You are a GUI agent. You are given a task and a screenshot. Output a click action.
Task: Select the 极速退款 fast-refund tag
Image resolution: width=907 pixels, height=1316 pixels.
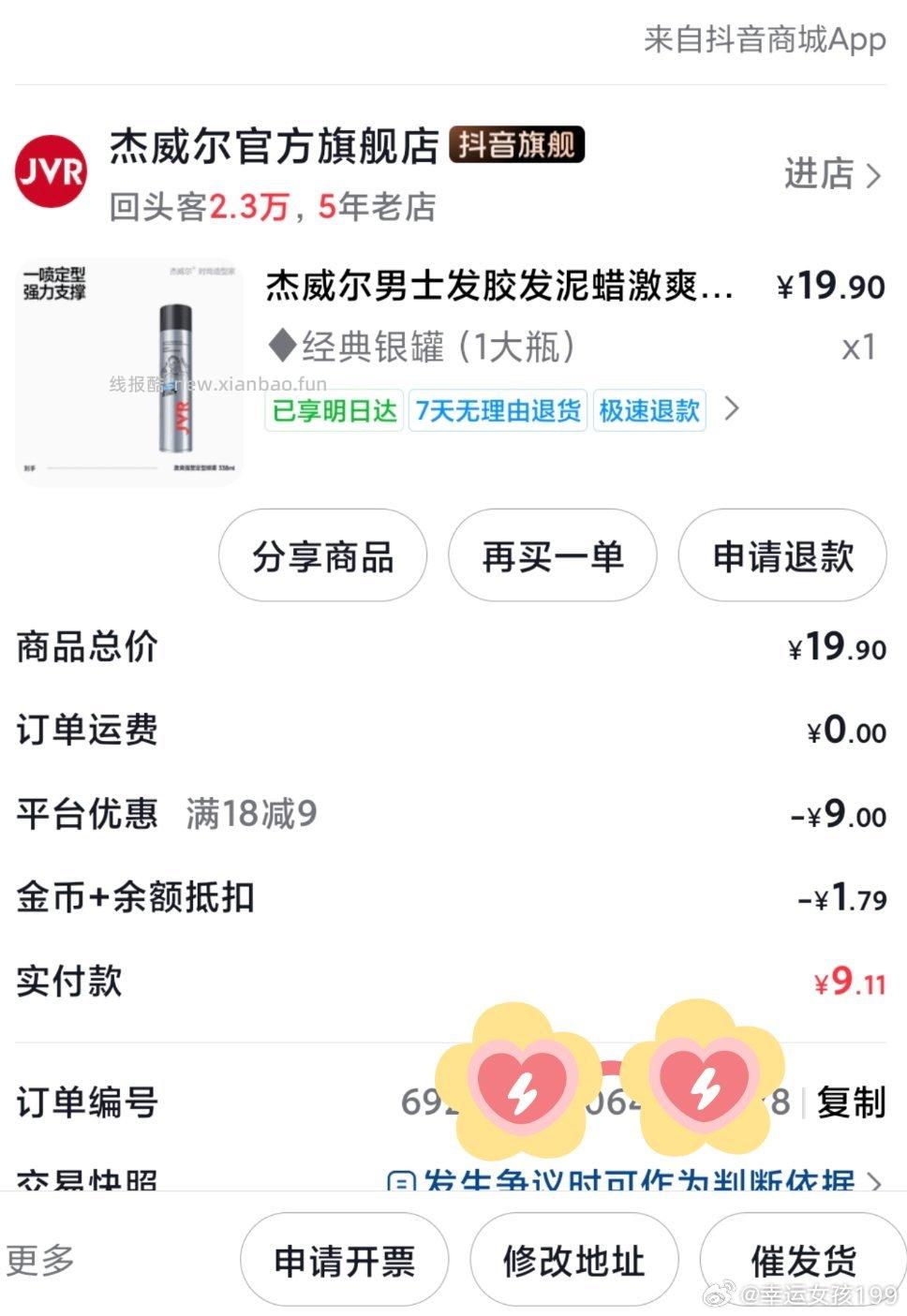pyautogui.click(x=649, y=410)
